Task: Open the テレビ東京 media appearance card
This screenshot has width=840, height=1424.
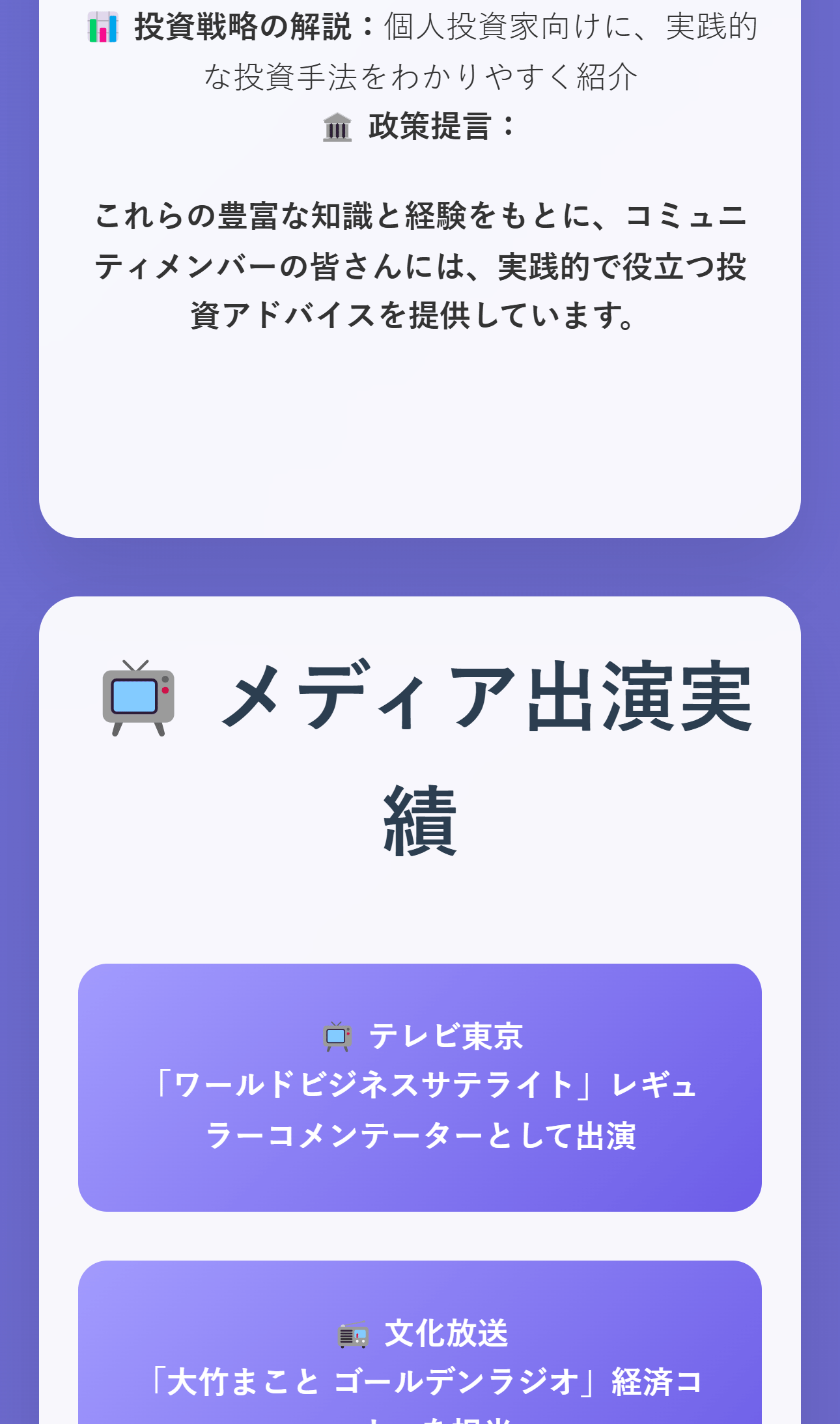Action: [x=420, y=1087]
